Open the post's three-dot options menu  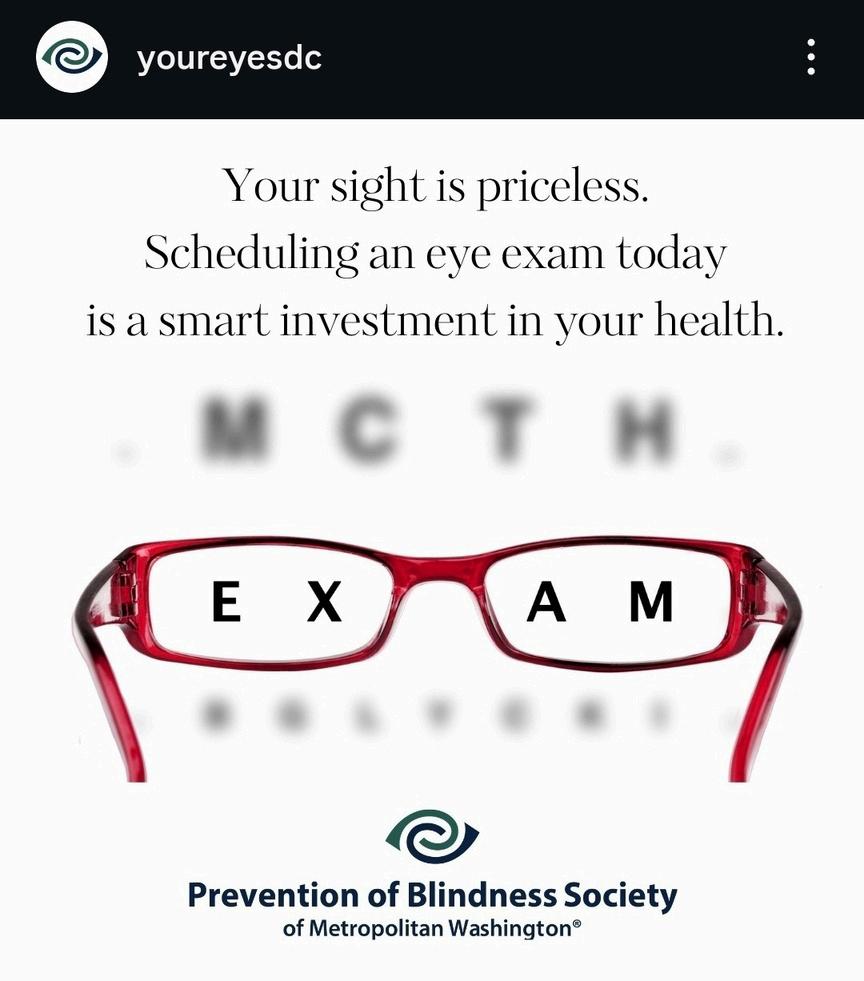click(x=810, y=58)
